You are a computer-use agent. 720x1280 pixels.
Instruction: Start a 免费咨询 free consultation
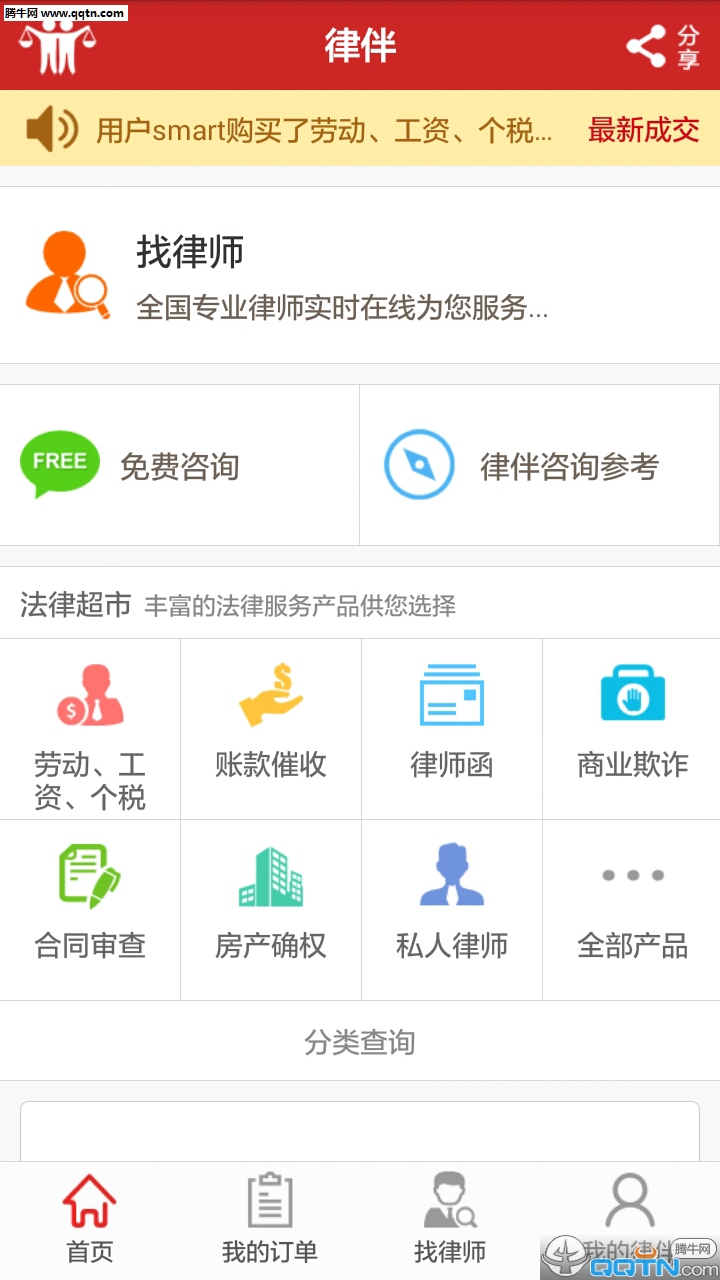point(179,465)
